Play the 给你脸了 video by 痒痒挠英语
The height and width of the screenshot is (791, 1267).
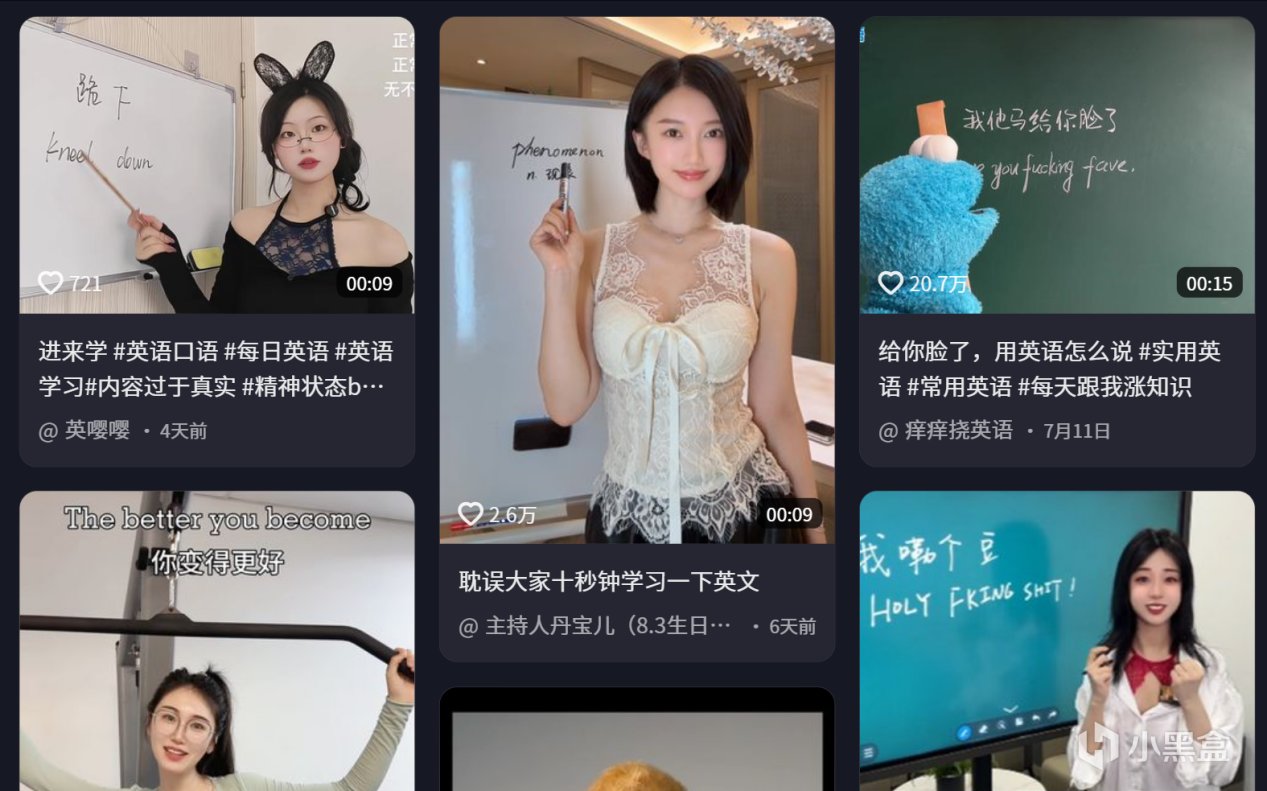pos(1057,165)
